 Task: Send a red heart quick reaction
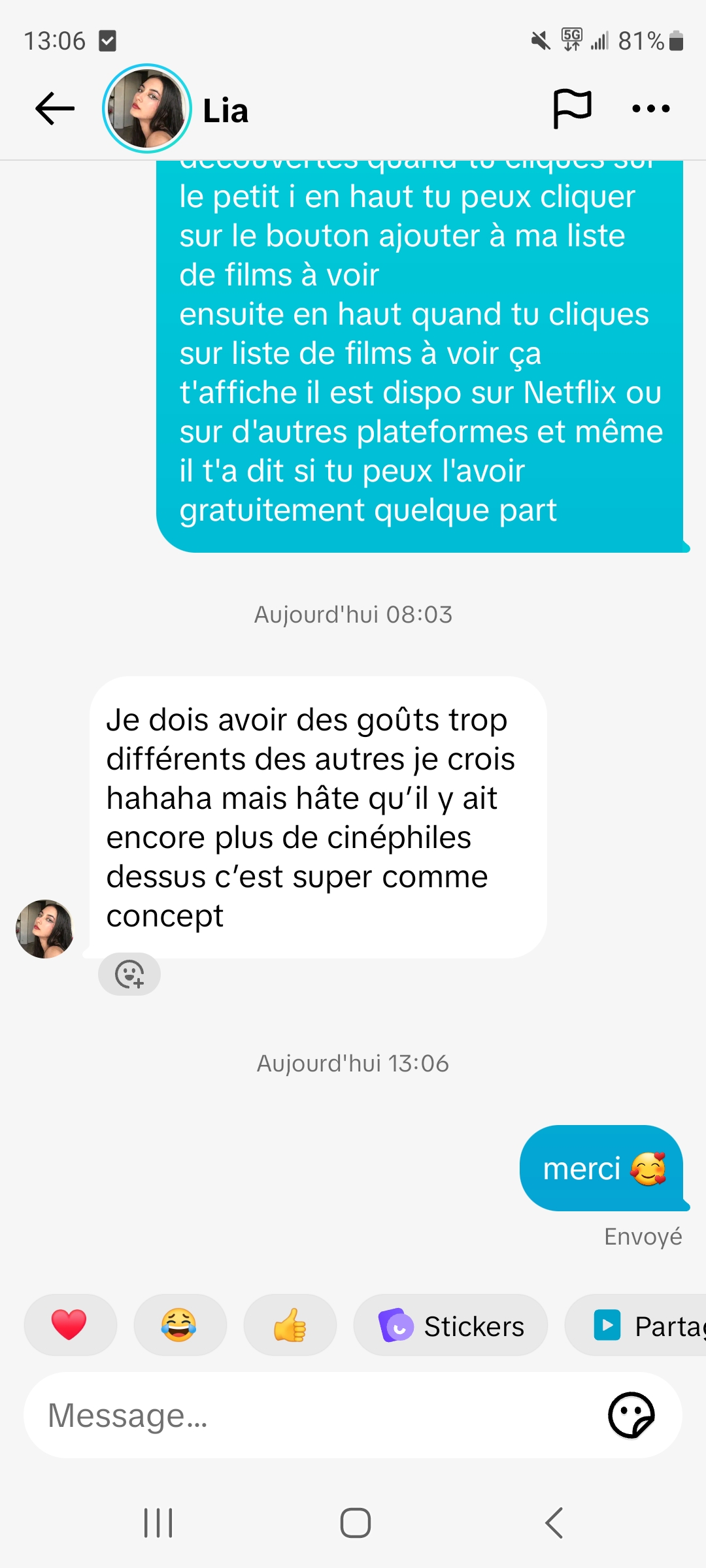tap(70, 1326)
